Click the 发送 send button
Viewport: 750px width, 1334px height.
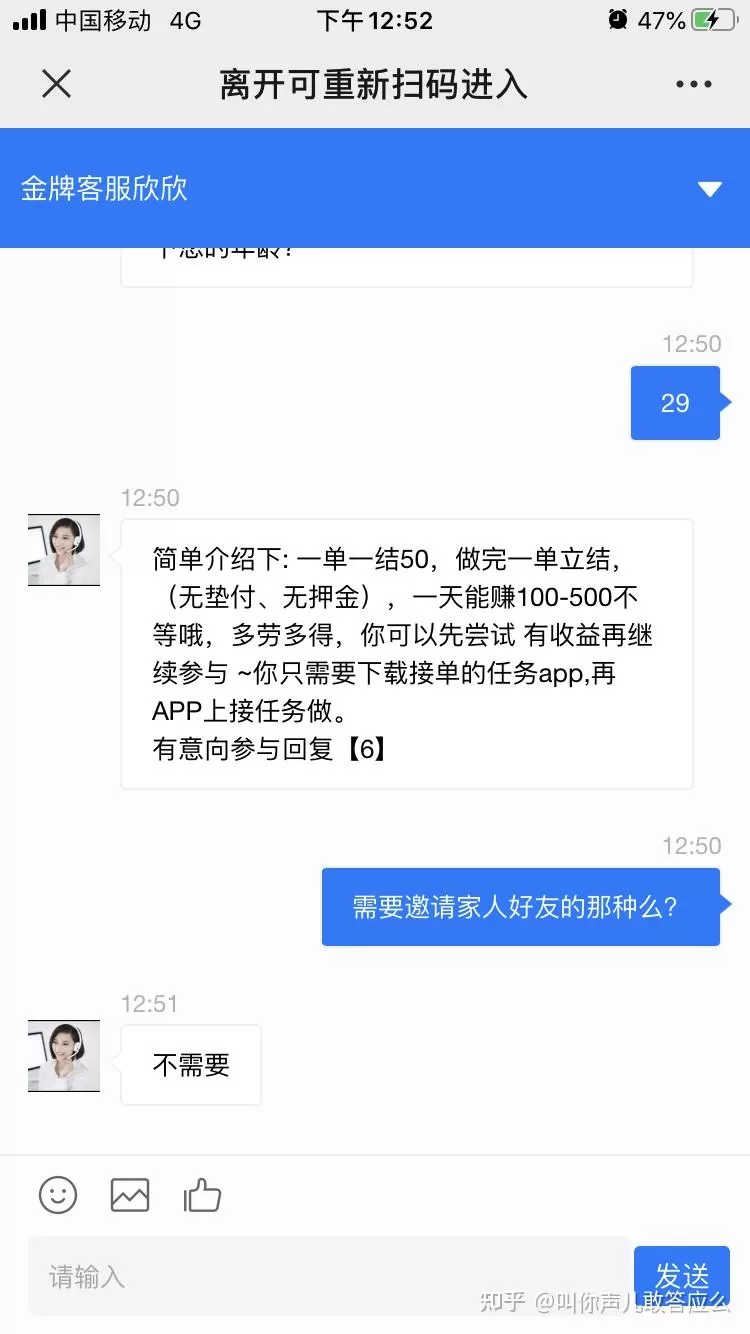click(x=682, y=1275)
